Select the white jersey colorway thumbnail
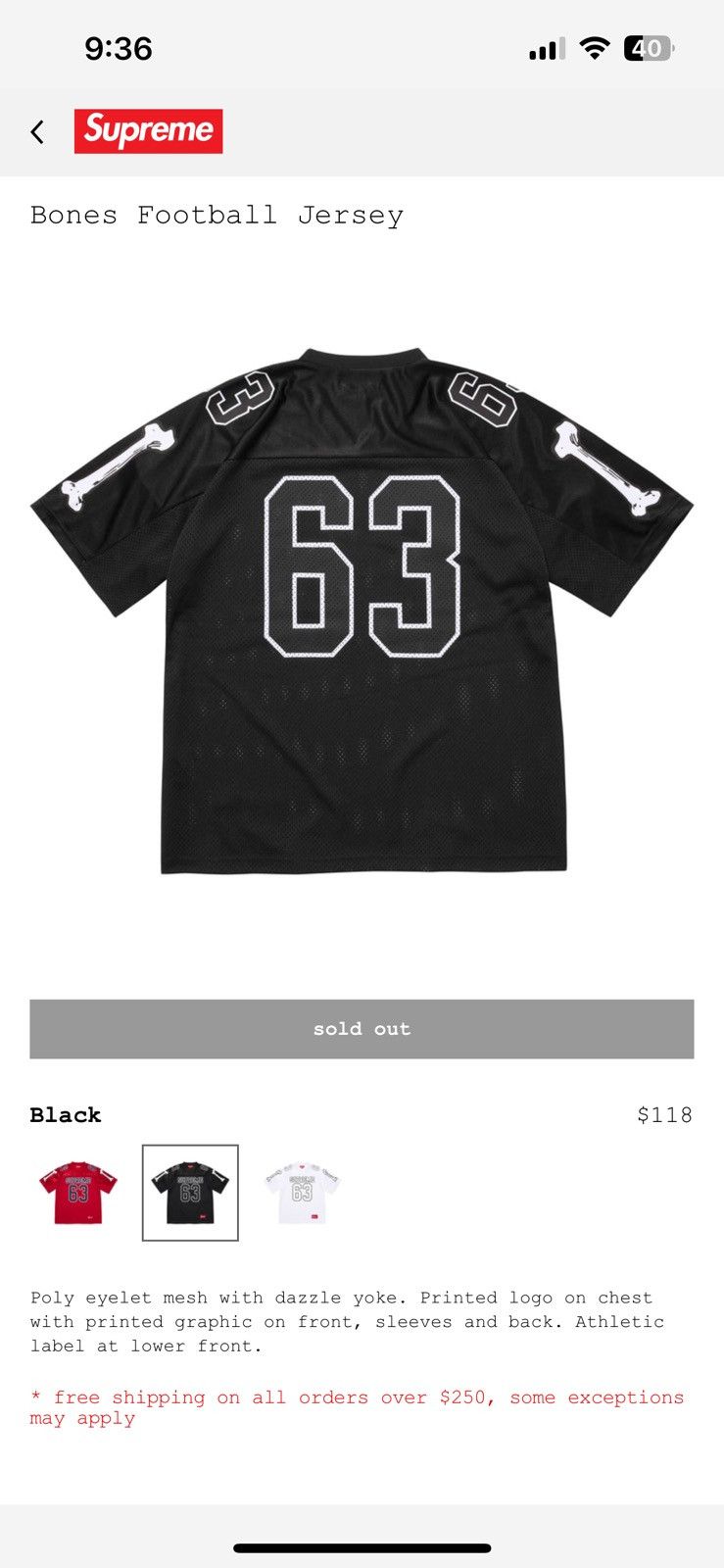724x1568 pixels. [x=304, y=1192]
